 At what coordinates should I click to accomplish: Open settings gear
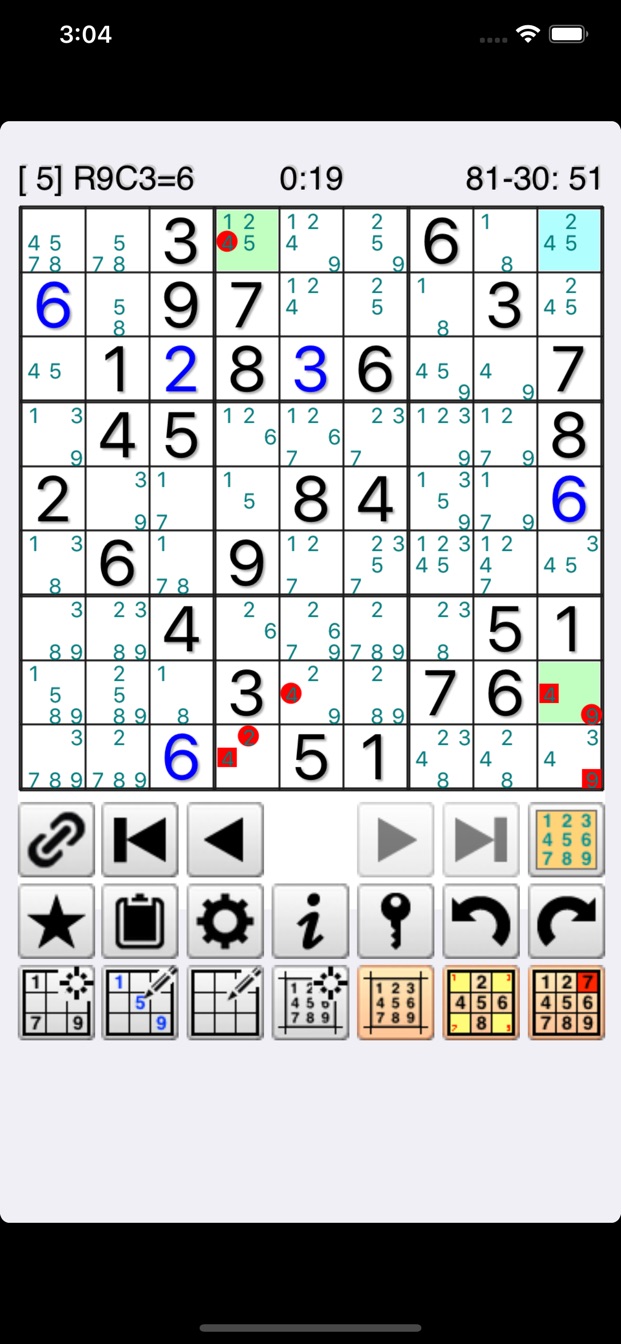tap(225, 921)
